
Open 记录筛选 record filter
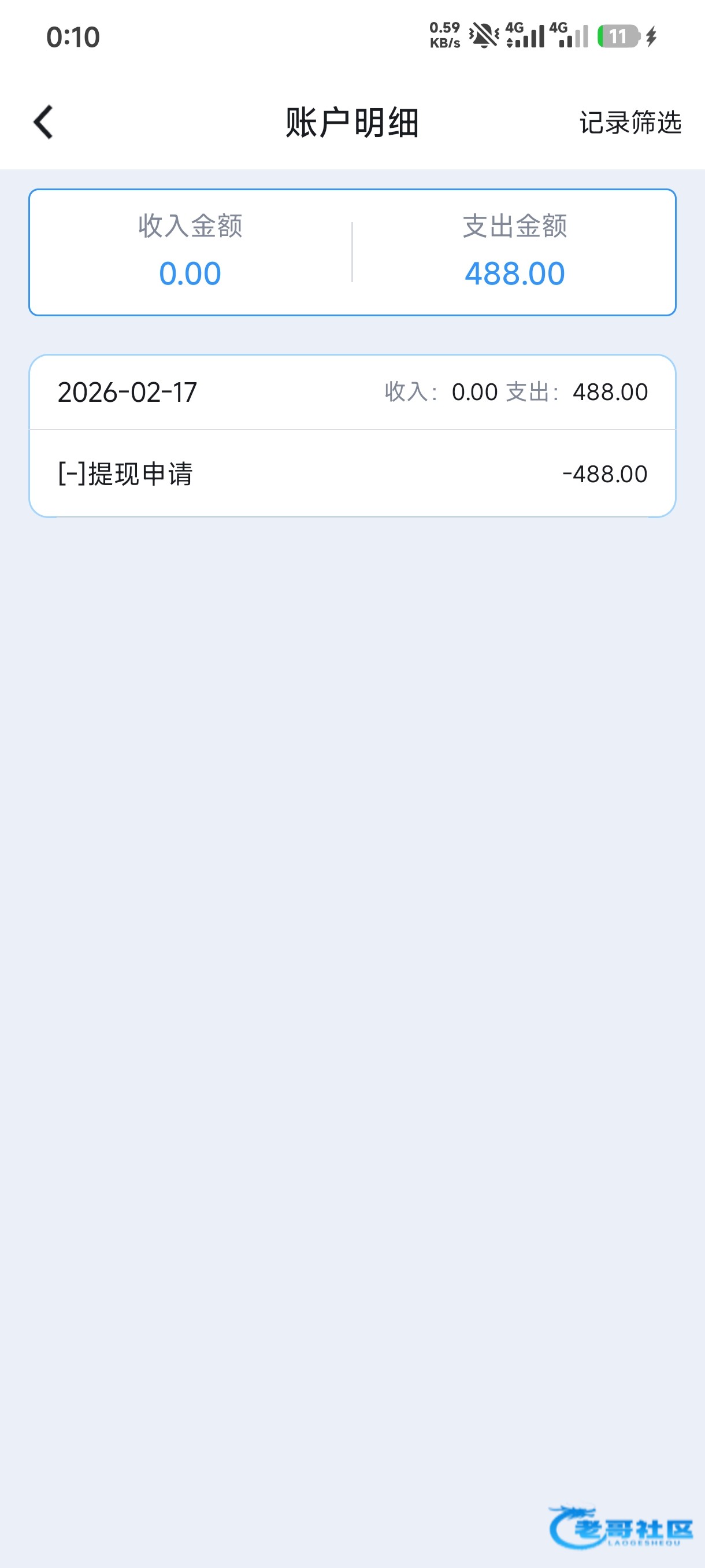tap(629, 123)
